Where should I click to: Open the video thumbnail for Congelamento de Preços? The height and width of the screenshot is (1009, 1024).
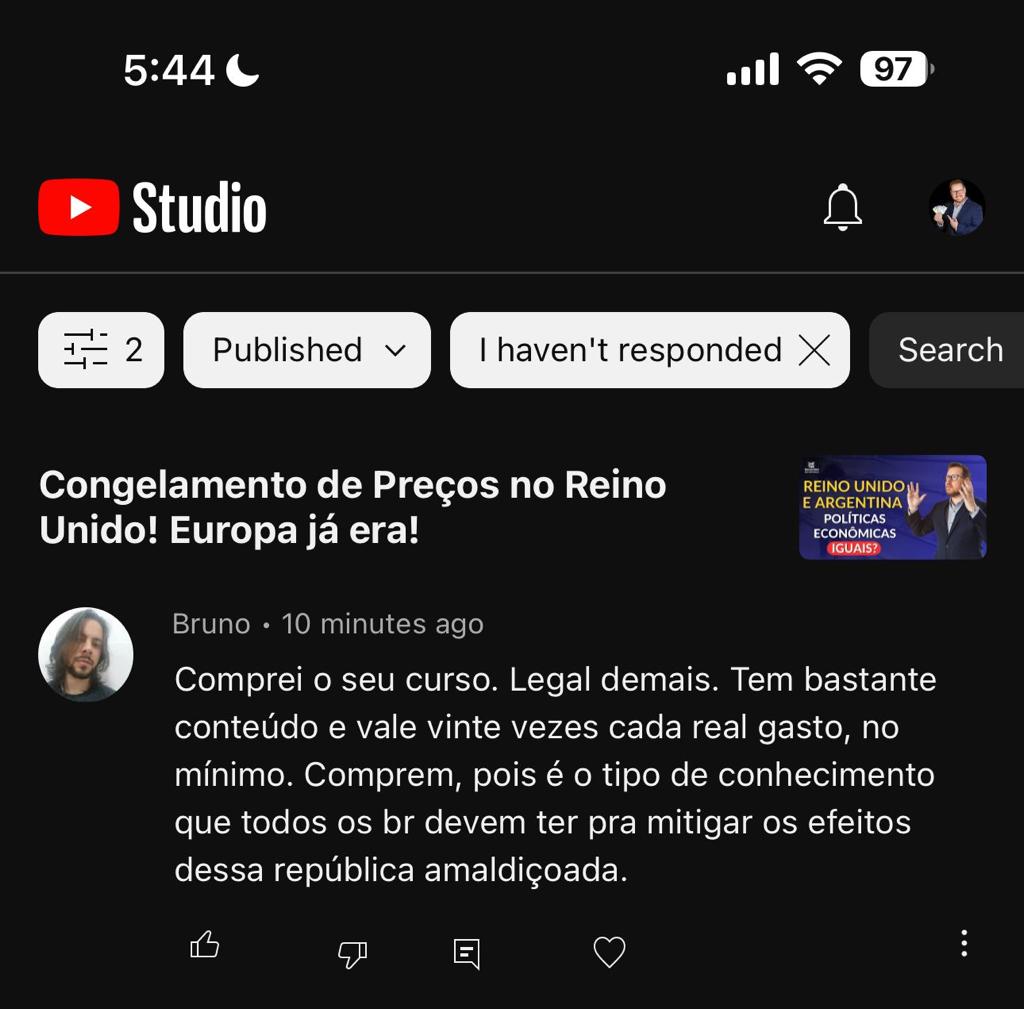pos(892,507)
